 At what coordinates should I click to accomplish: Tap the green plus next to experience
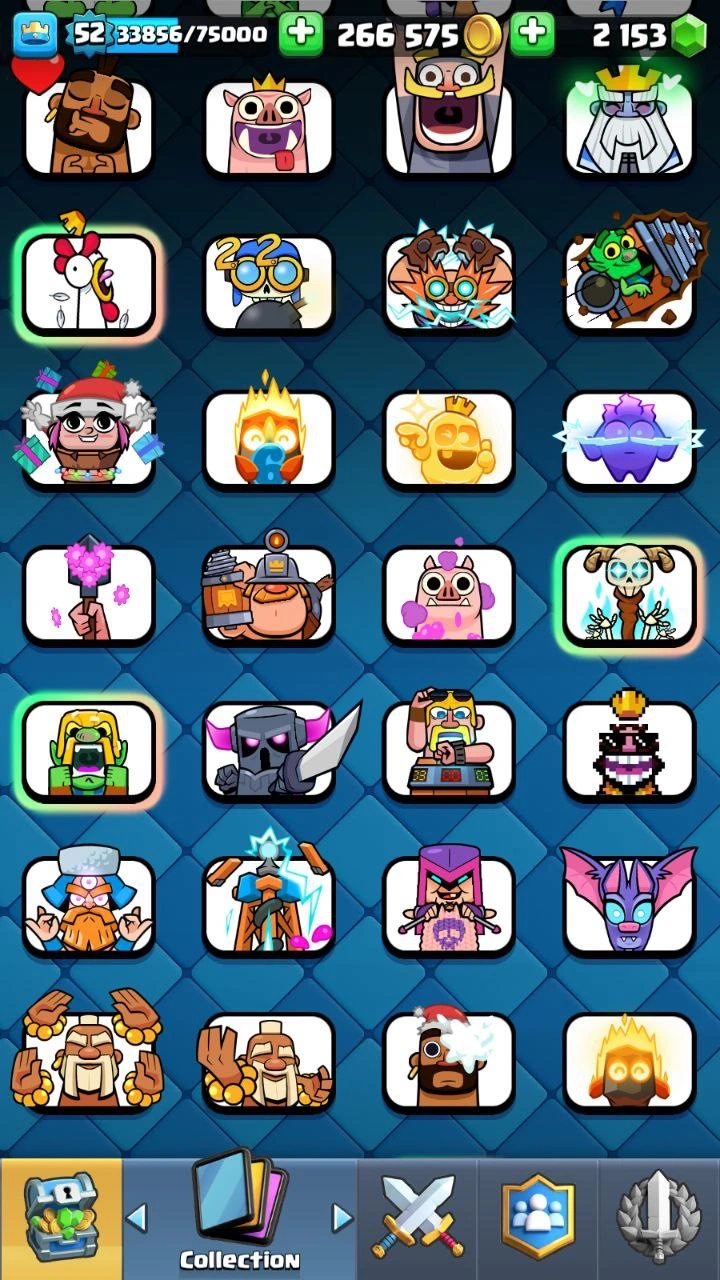click(x=300, y=35)
